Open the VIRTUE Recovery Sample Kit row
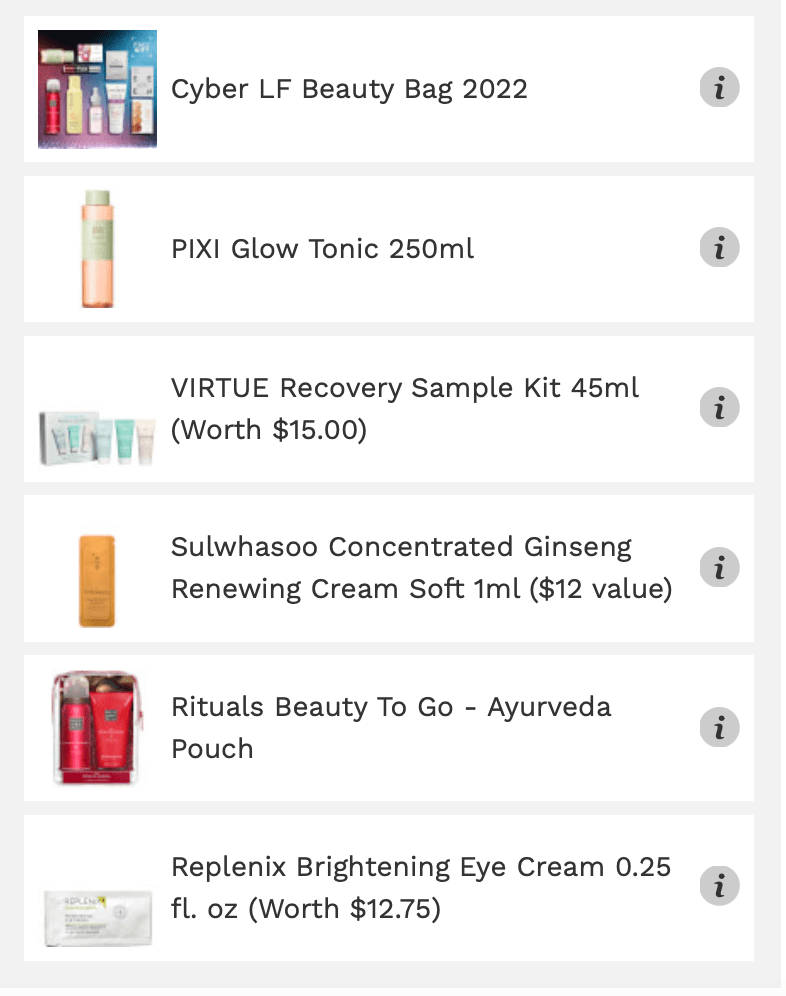The image size is (786, 996). pyautogui.click(x=404, y=409)
